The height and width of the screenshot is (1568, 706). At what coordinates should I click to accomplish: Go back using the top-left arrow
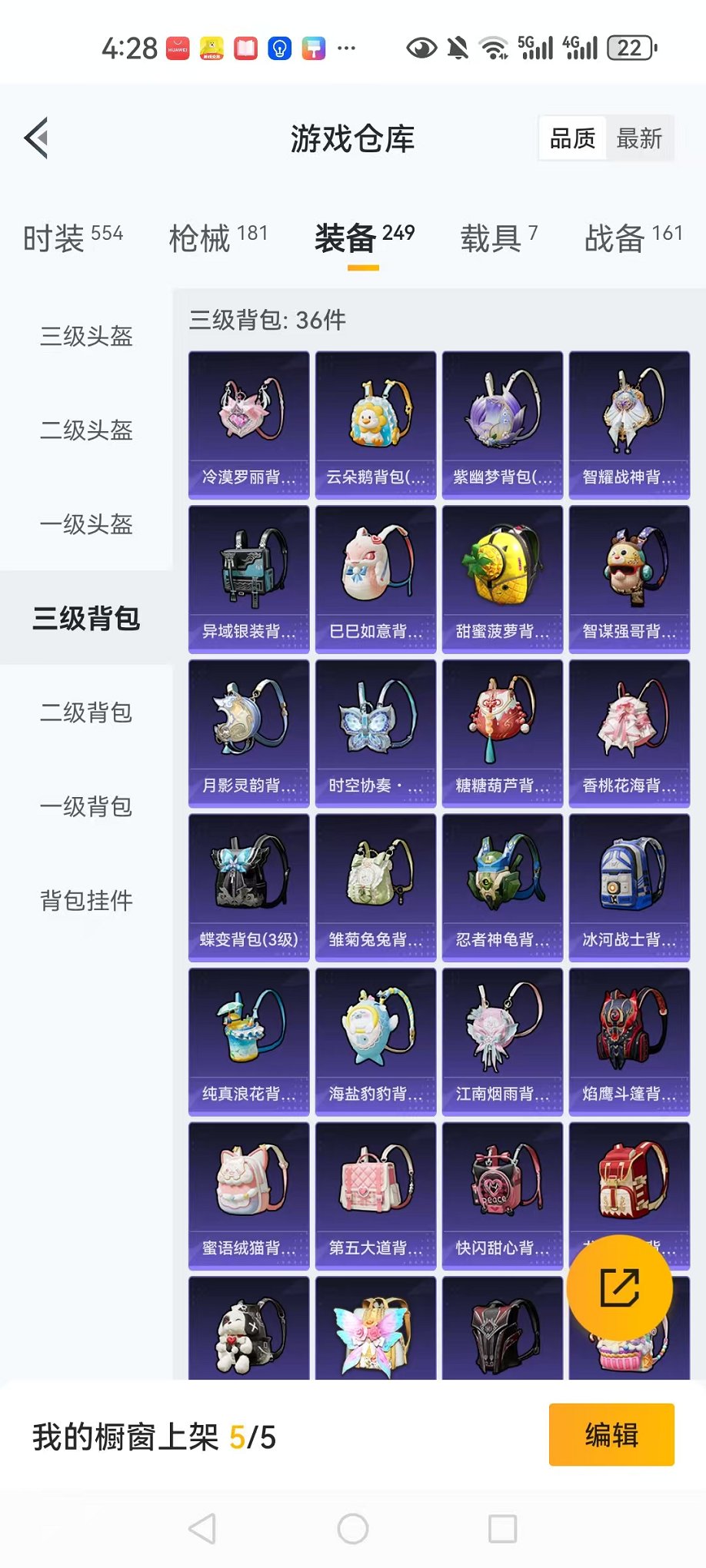pos(36,138)
